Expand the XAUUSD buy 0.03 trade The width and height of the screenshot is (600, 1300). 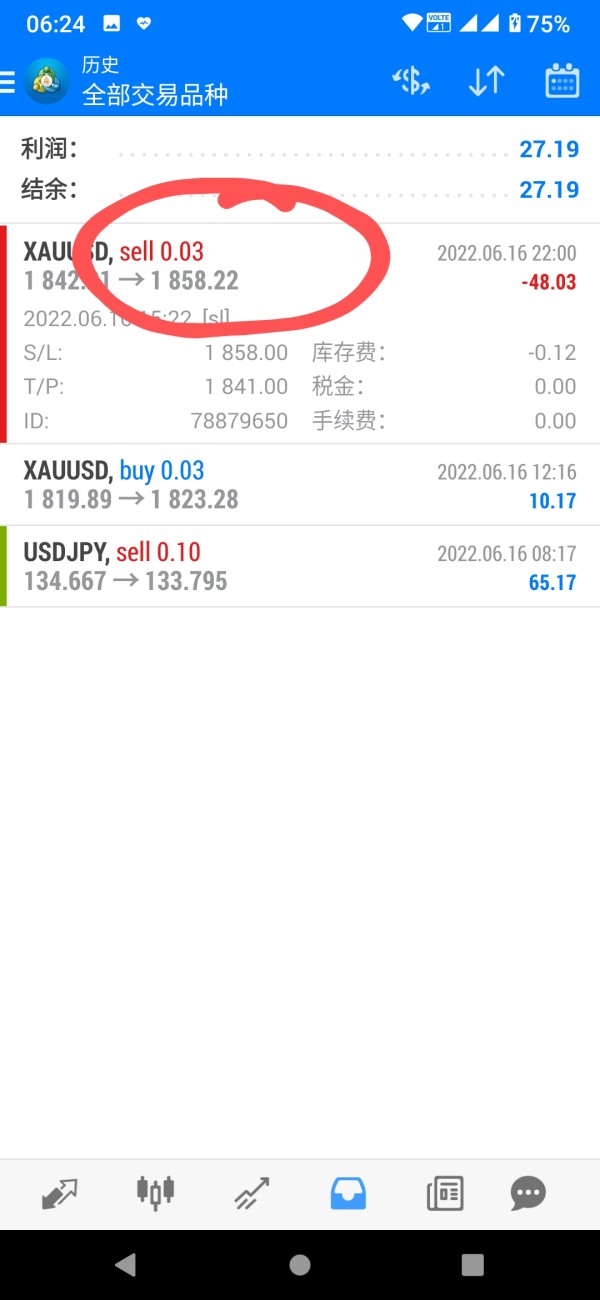[300, 485]
